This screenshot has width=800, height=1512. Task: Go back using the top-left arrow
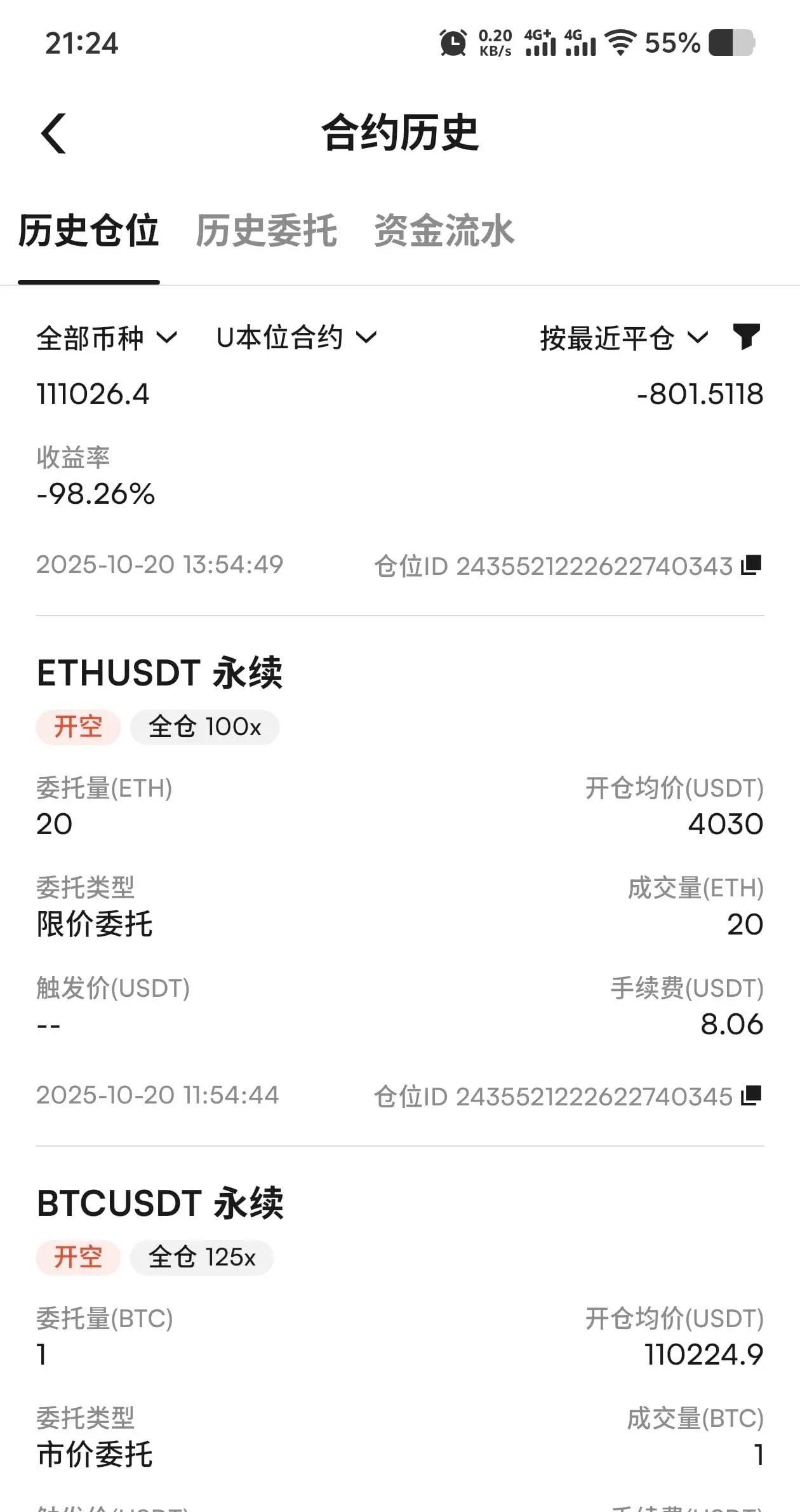pyautogui.click(x=53, y=133)
